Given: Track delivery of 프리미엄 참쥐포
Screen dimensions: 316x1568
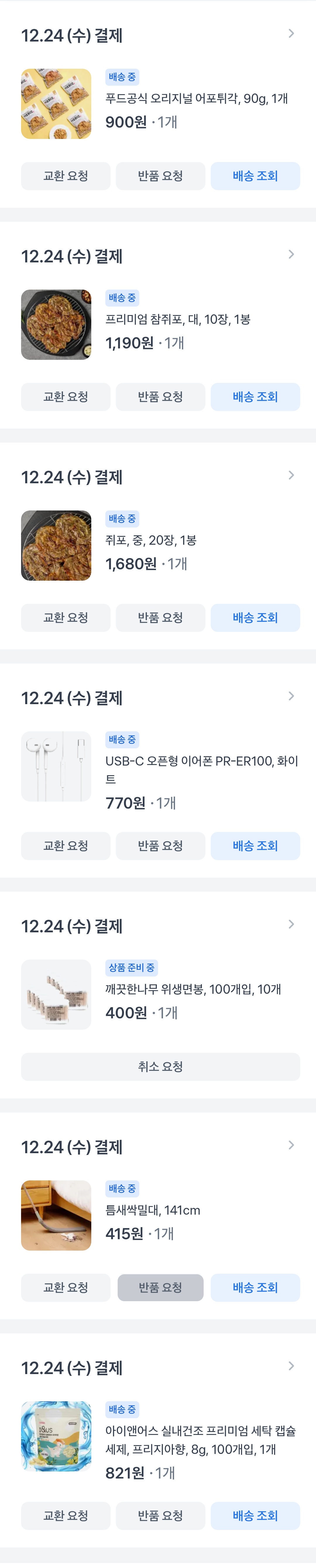Looking at the screenshot, I should [x=255, y=397].
